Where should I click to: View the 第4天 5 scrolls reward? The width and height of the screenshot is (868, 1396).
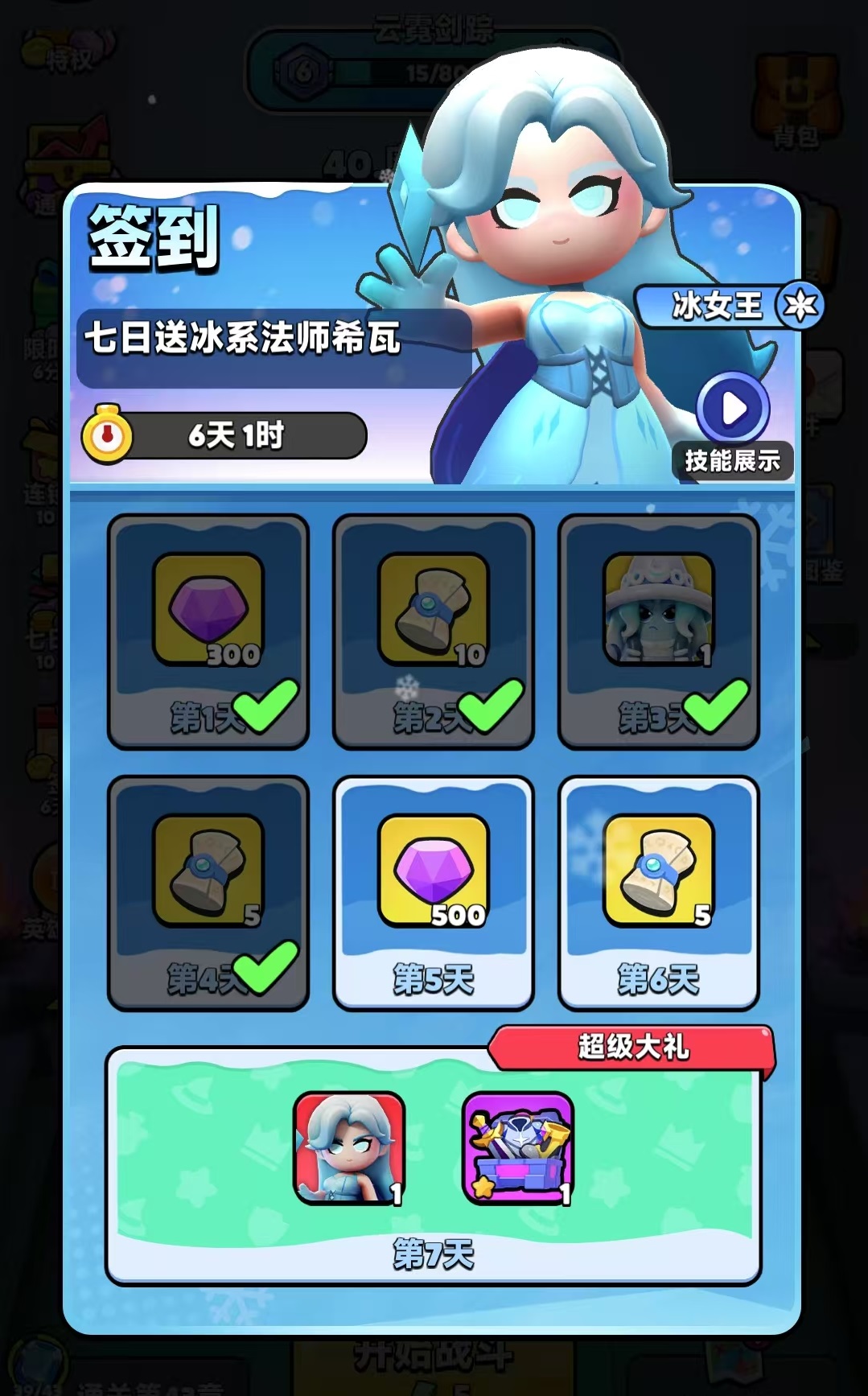pyautogui.click(x=208, y=892)
